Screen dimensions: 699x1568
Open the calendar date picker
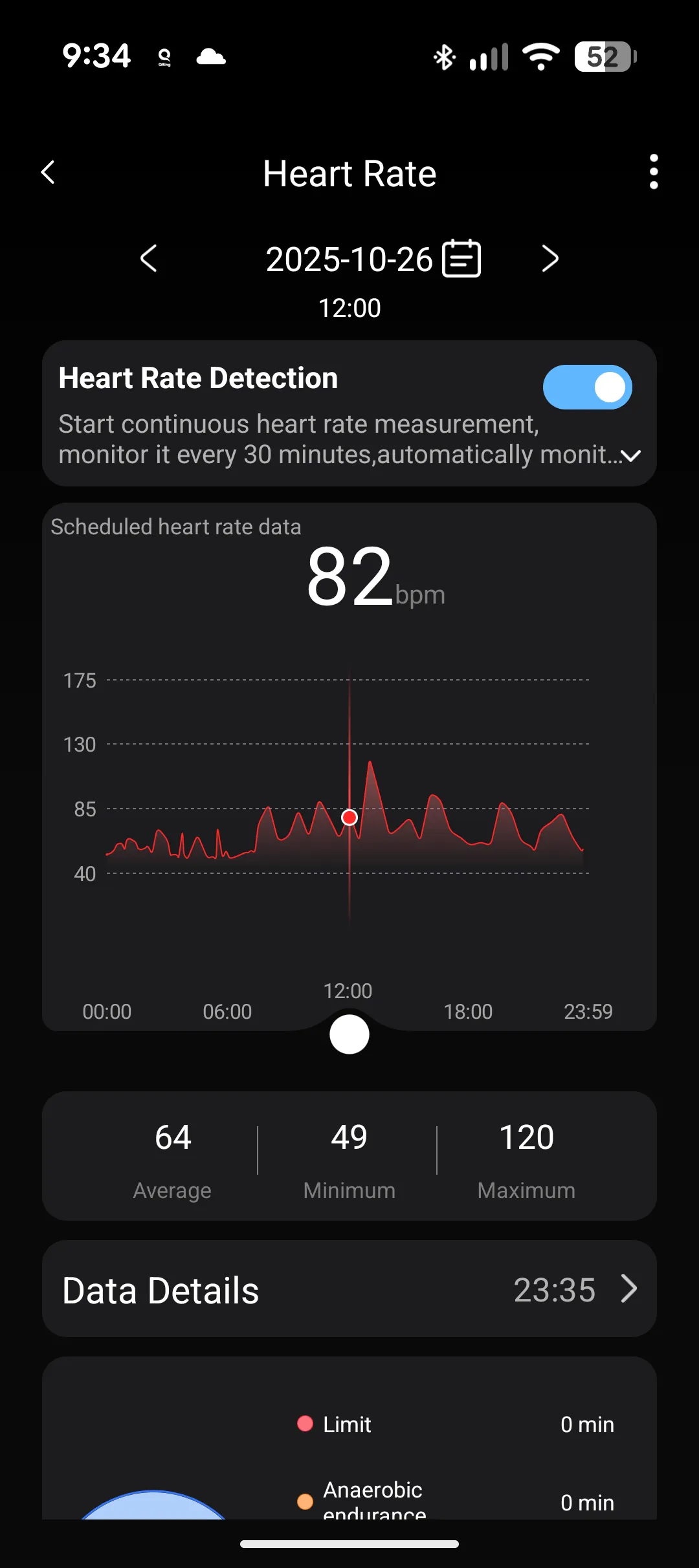click(x=461, y=259)
